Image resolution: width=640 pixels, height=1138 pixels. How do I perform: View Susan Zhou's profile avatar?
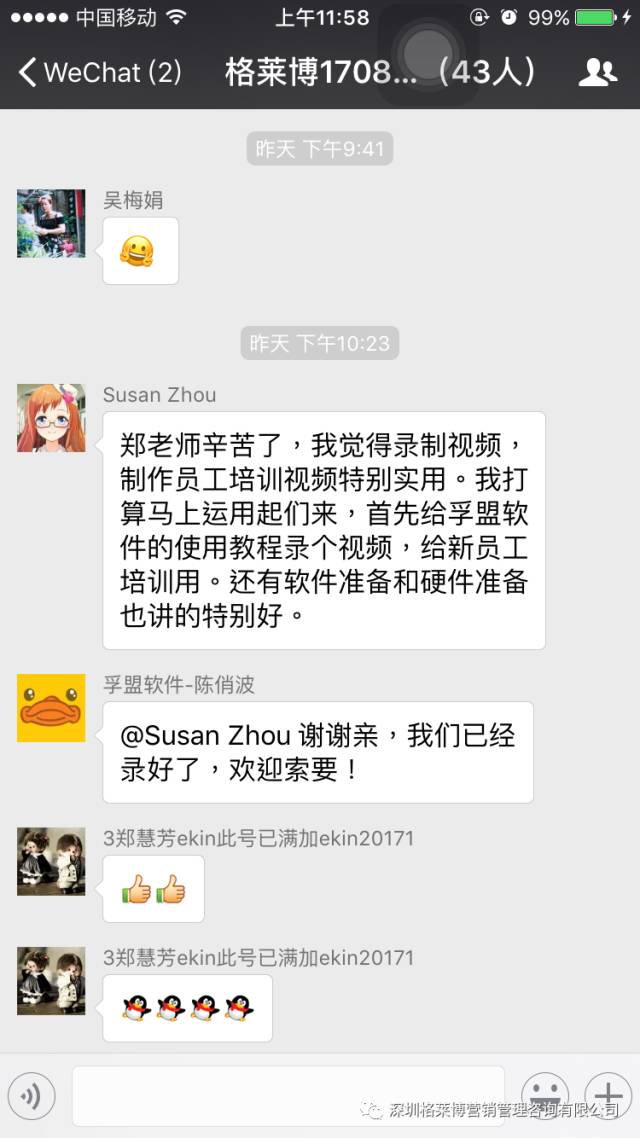point(52,418)
